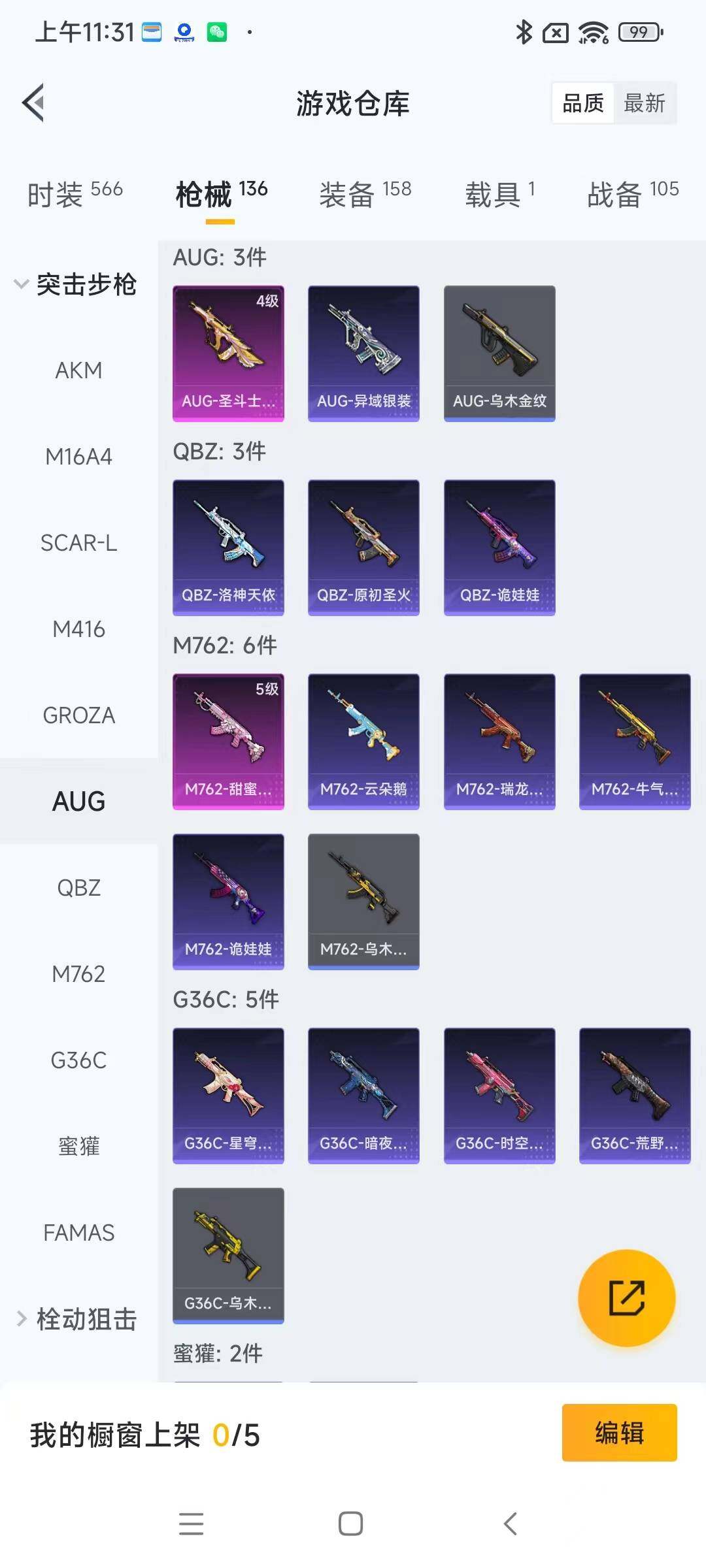Open the QBZ-洛神天依 skin
The image size is (706, 1568).
pyautogui.click(x=228, y=547)
